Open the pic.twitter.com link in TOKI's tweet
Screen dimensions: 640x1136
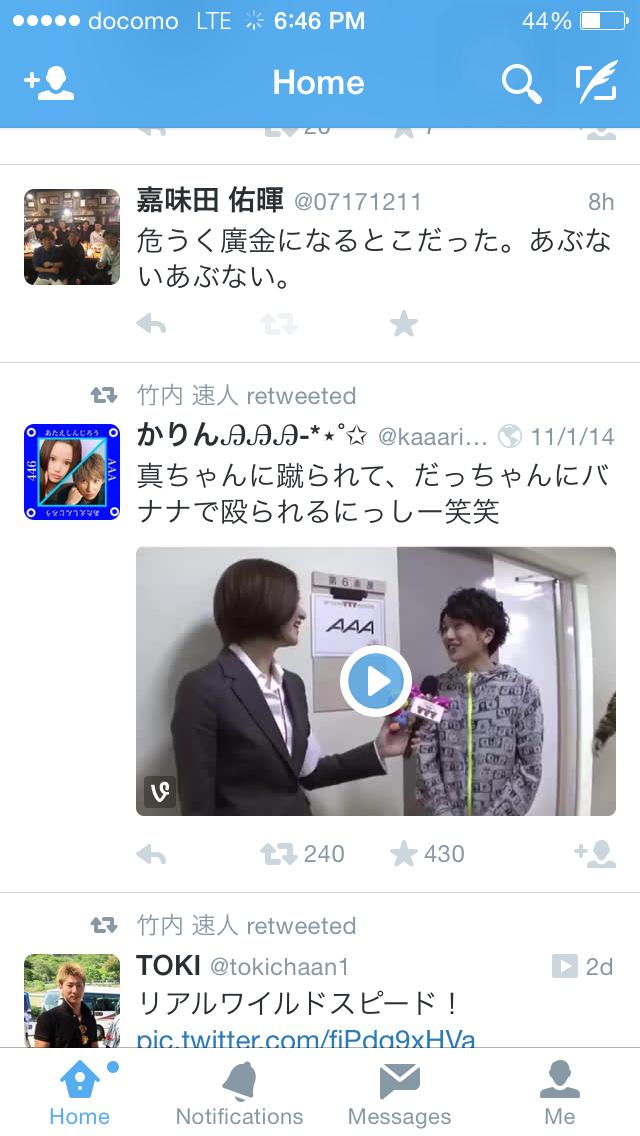click(x=305, y=1038)
